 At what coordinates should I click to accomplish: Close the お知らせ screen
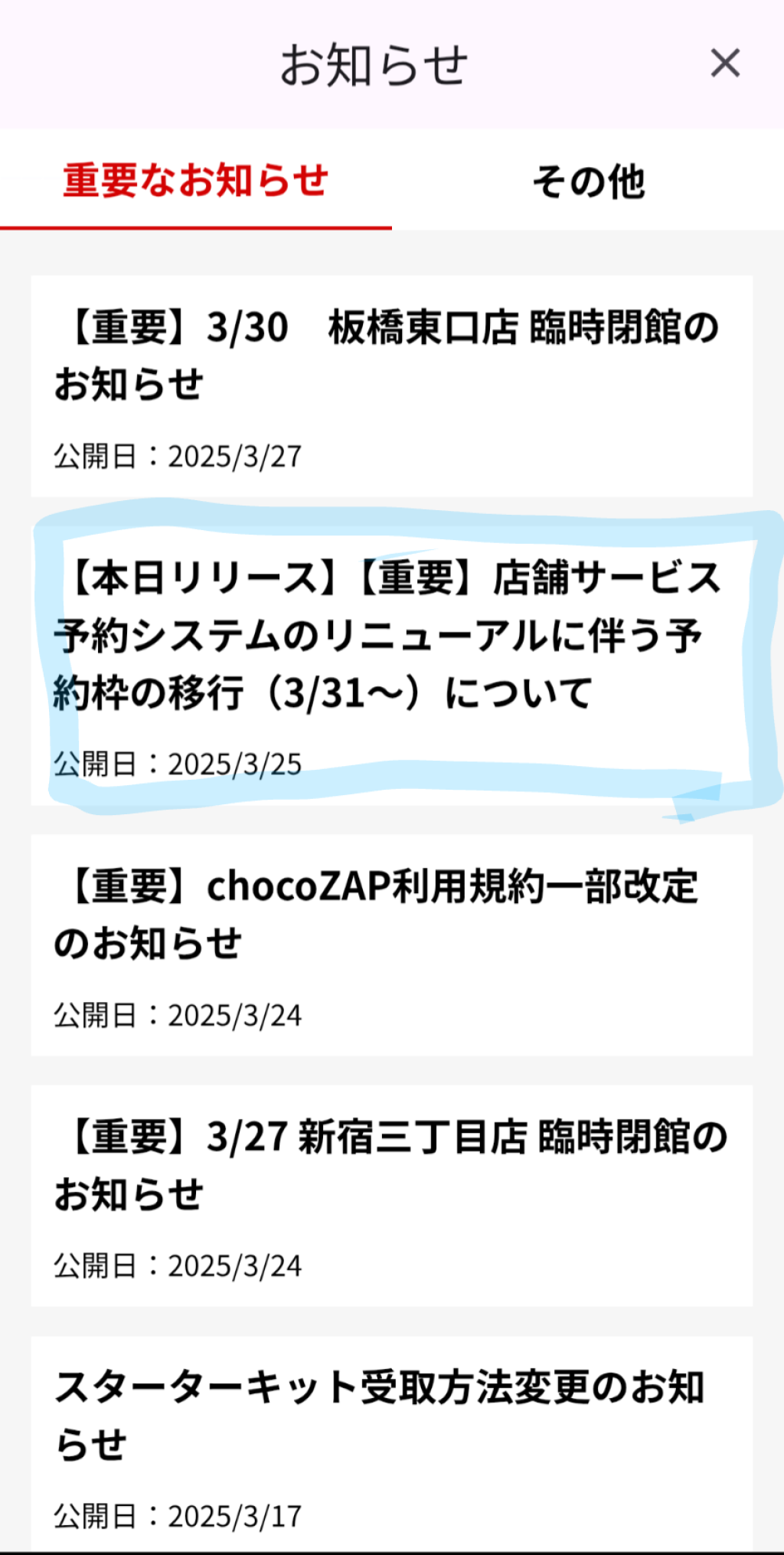(x=724, y=64)
